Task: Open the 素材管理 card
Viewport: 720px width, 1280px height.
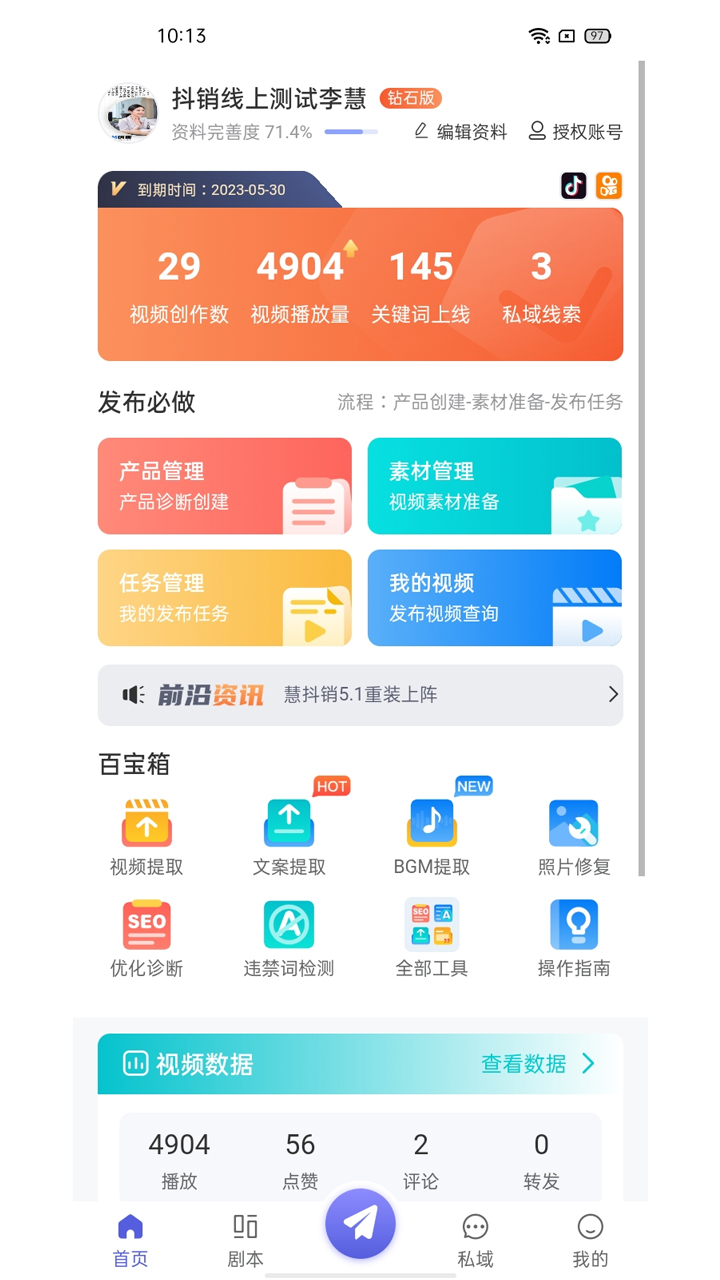Action: pos(495,486)
